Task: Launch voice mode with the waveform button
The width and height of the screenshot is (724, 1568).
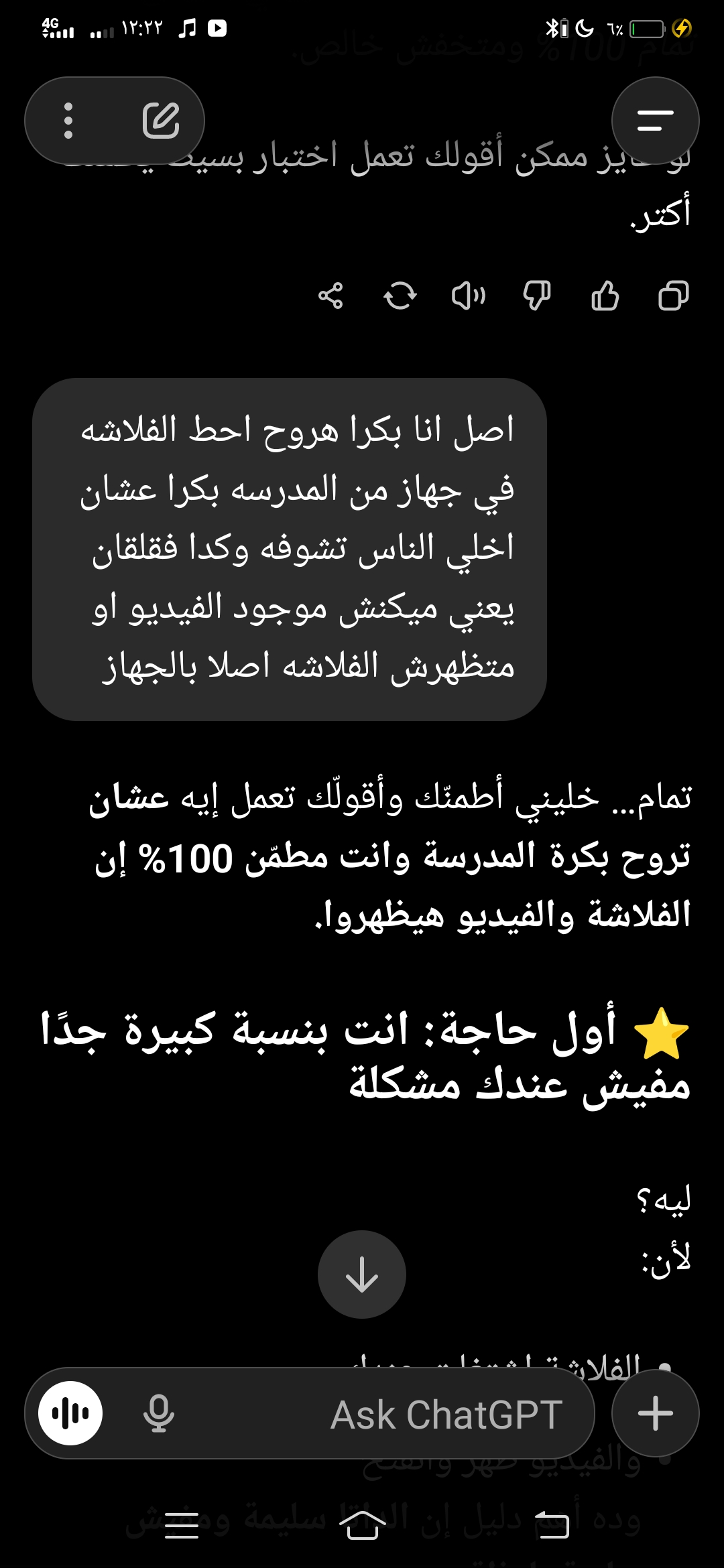Action: tap(70, 1413)
